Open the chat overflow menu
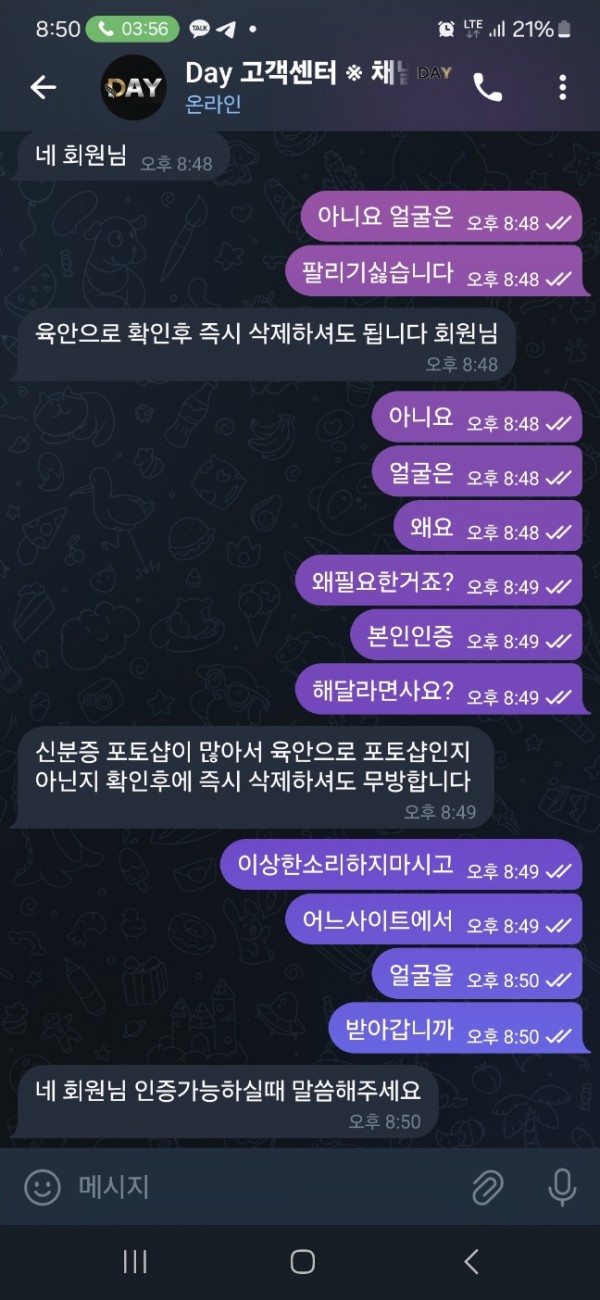Viewport: 600px width, 1300px height. tap(563, 88)
